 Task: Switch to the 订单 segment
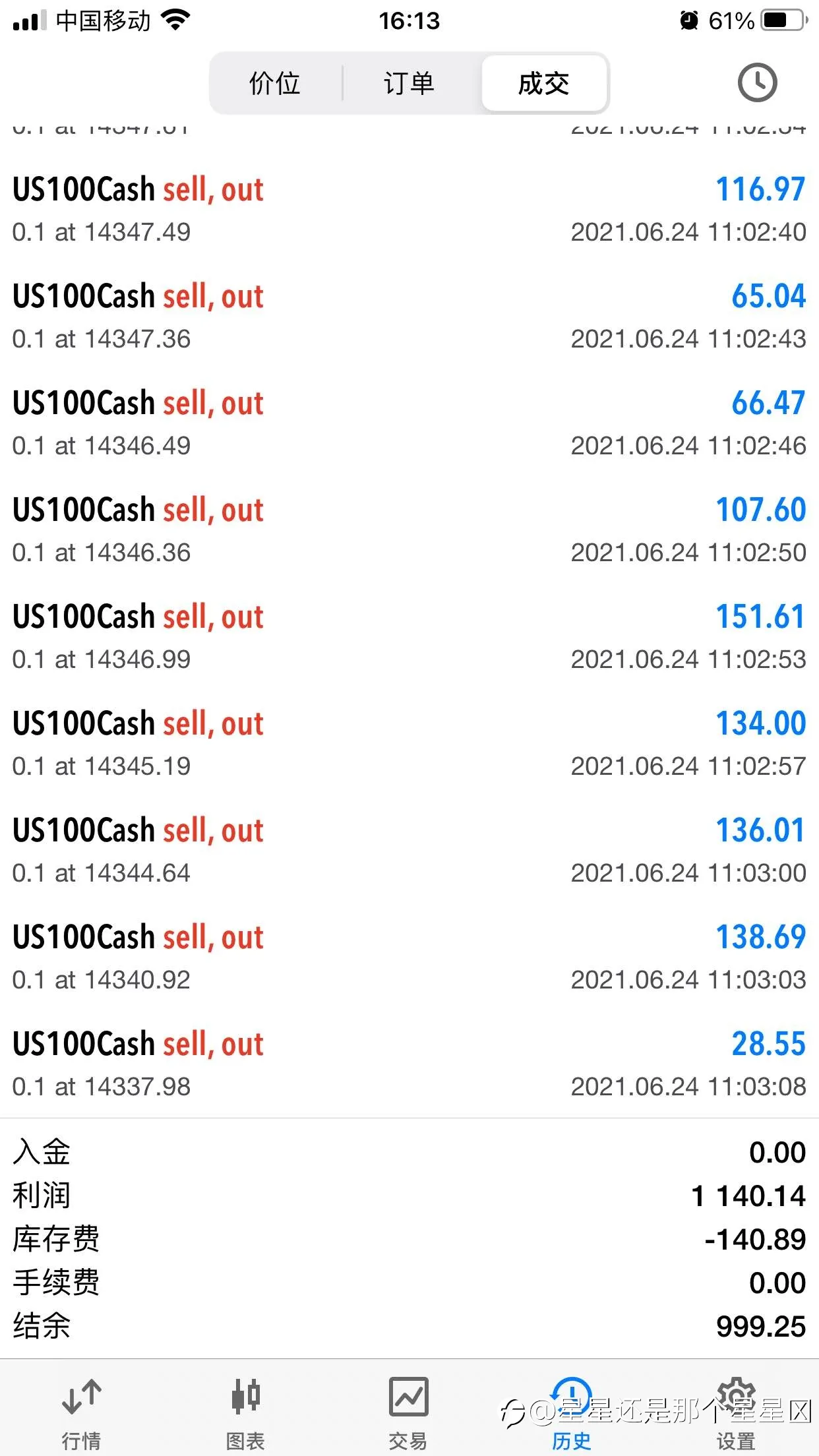[409, 83]
